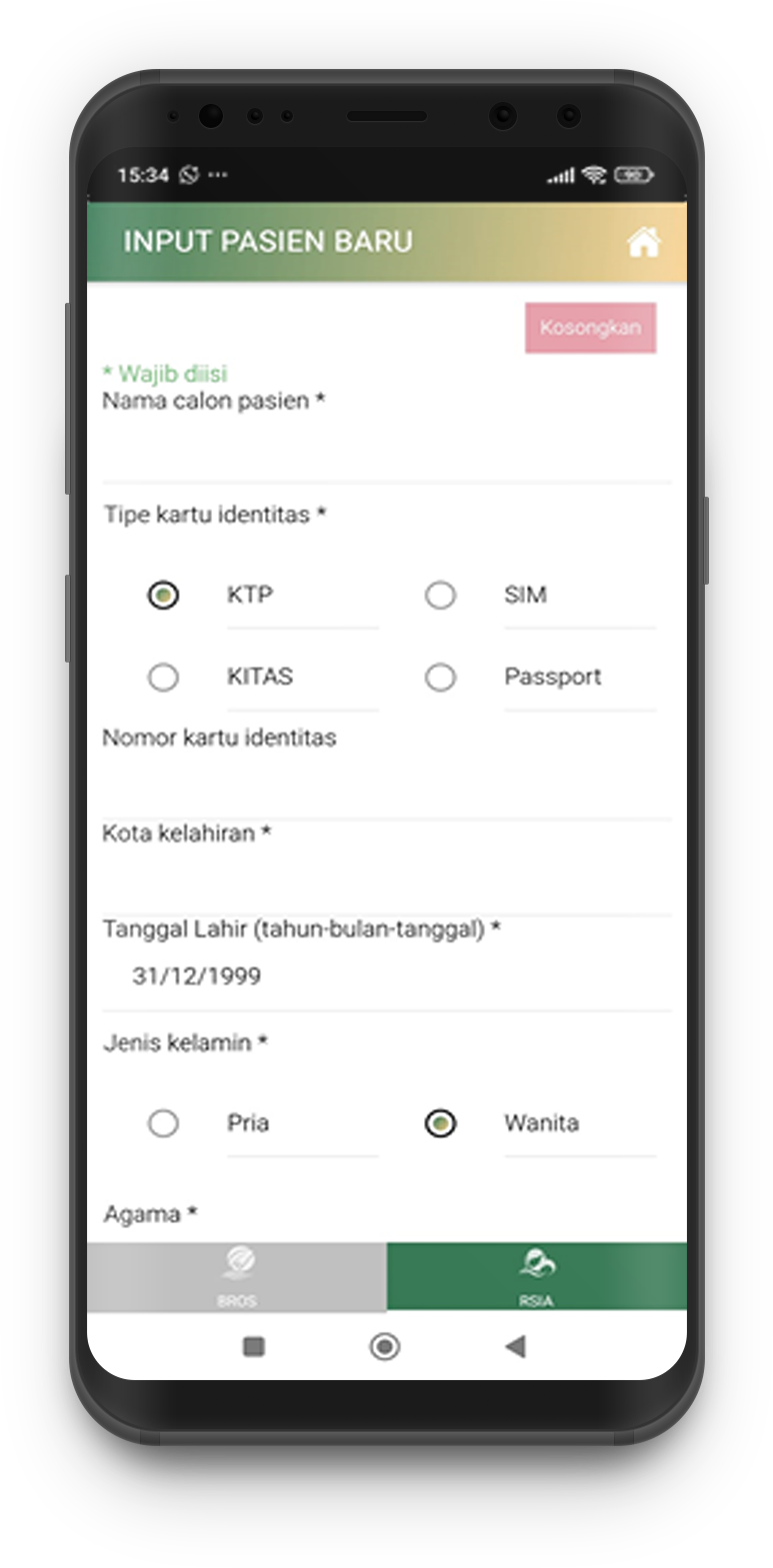The height and width of the screenshot is (1568, 773).
Task: Tap the system back button
Action: point(515,1347)
